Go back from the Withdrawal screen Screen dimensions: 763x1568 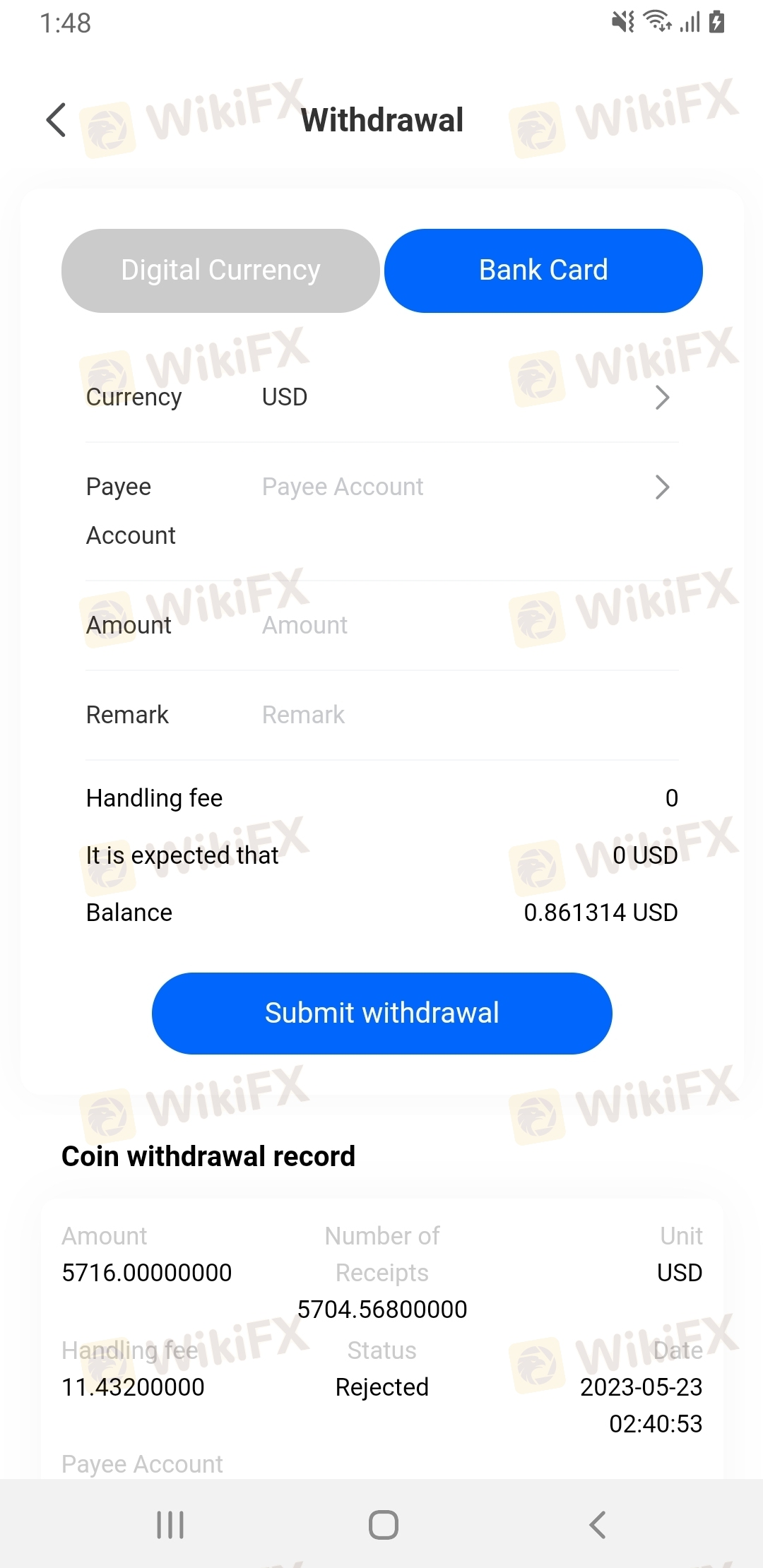click(x=56, y=120)
